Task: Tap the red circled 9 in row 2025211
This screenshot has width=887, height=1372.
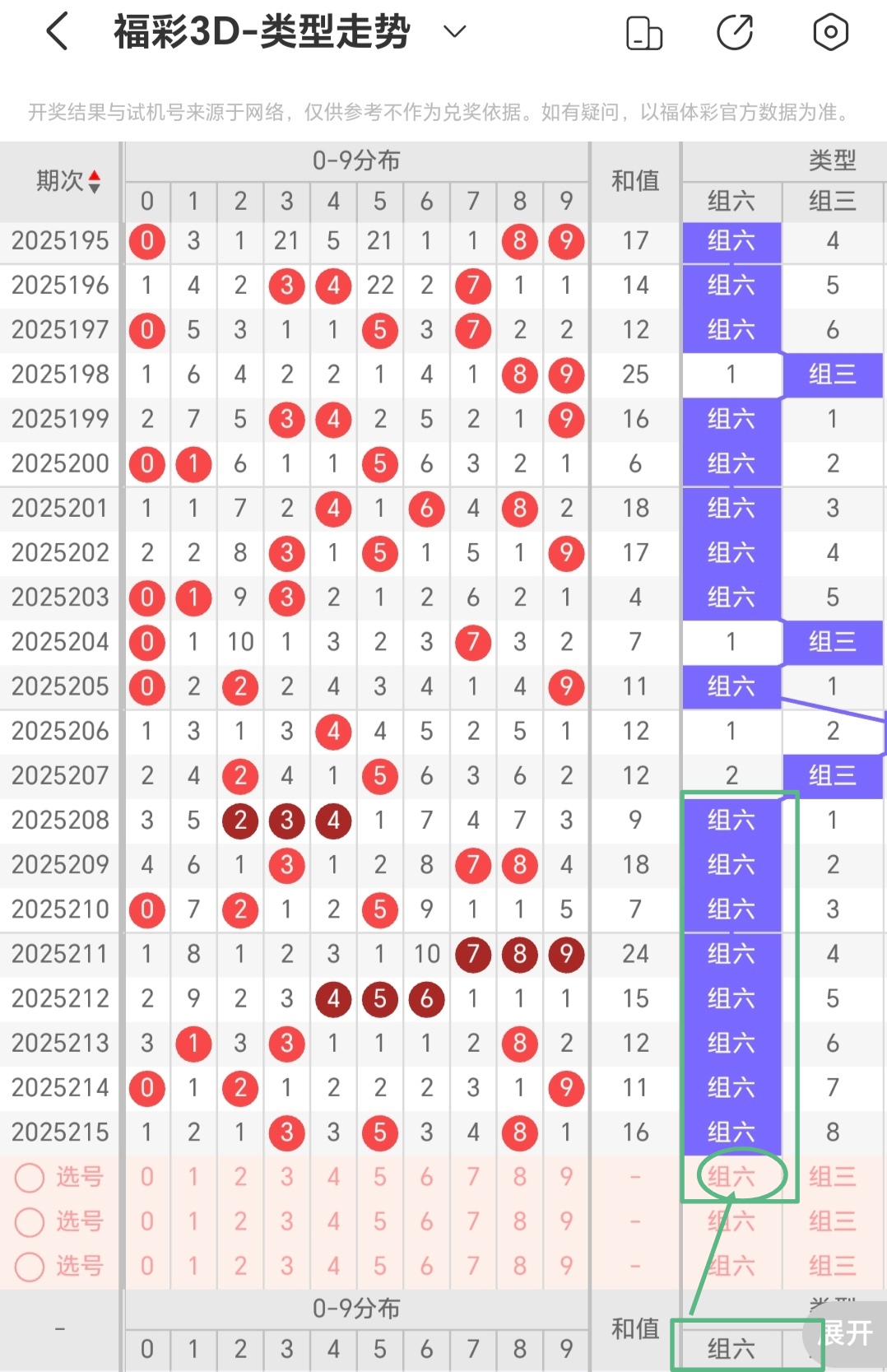Action: tap(566, 954)
